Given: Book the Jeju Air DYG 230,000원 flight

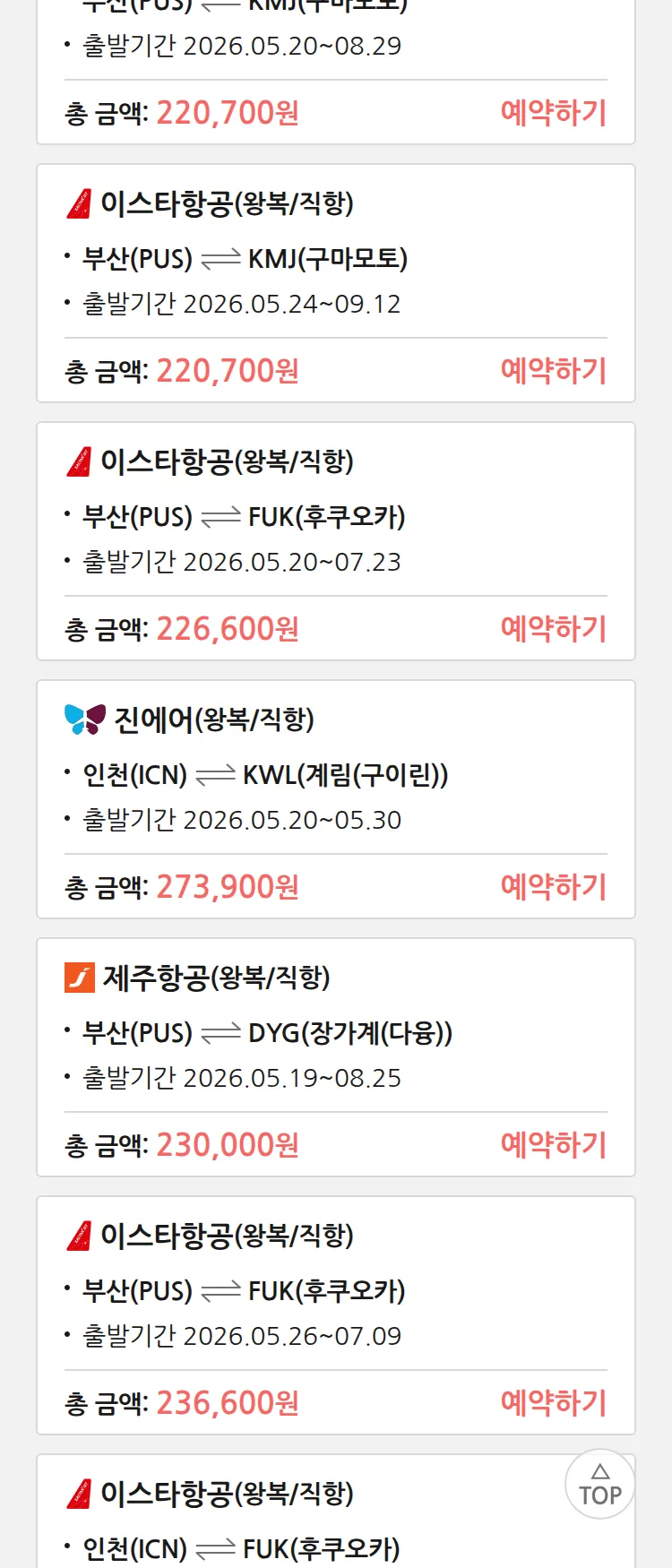Looking at the screenshot, I should click(553, 1145).
